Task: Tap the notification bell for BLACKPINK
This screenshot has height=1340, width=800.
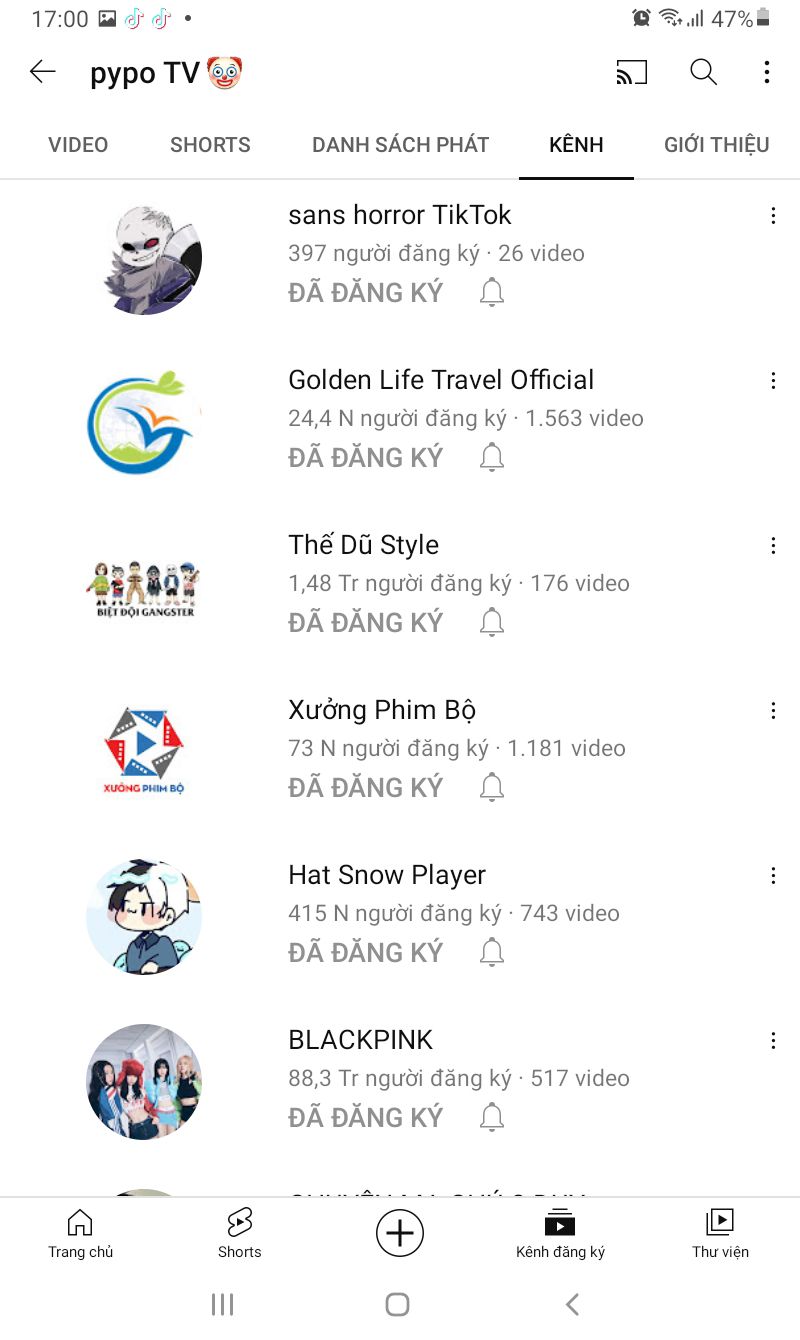Action: [x=492, y=1118]
